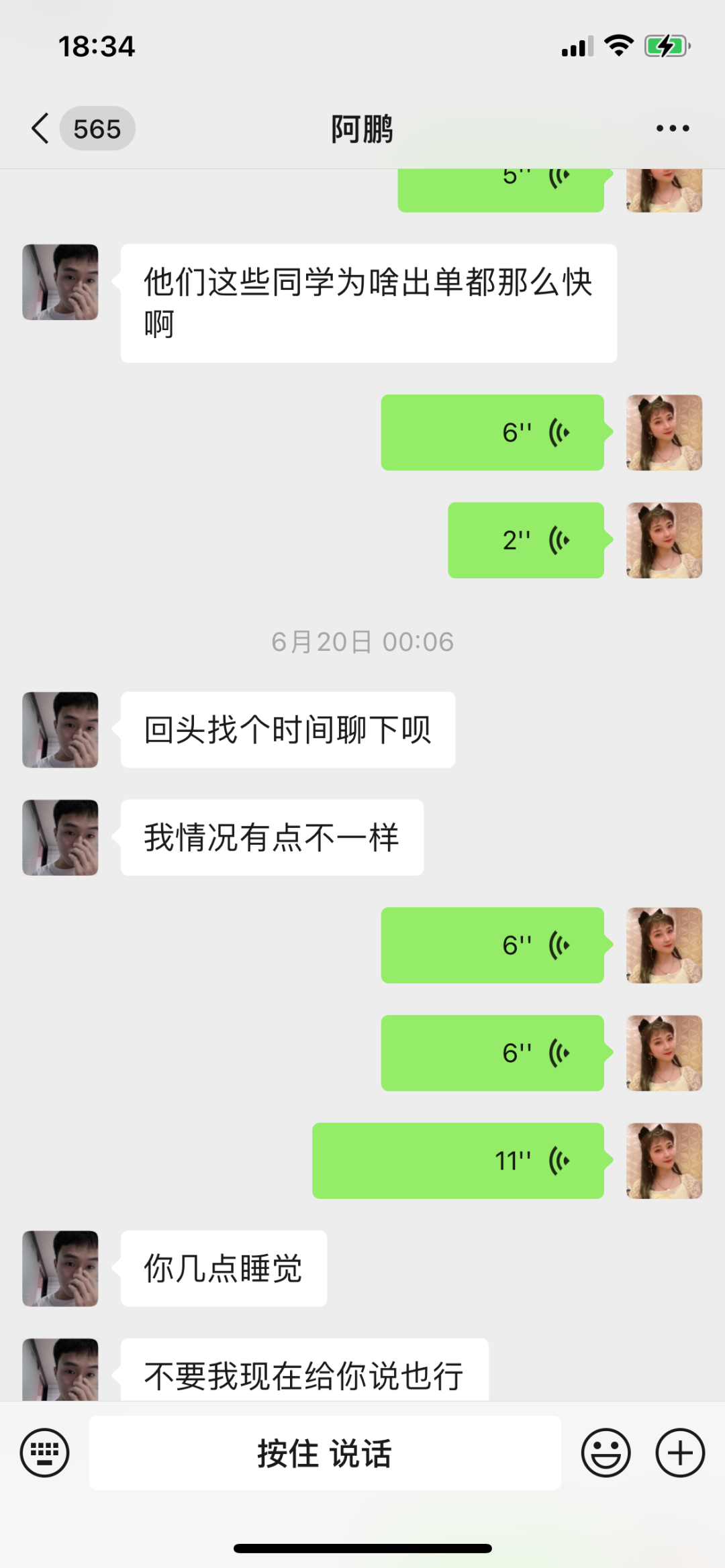Tap the battery indicator in status bar
This screenshot has height=1568, width=725.
pyautogui.click(x=665, y=45)
